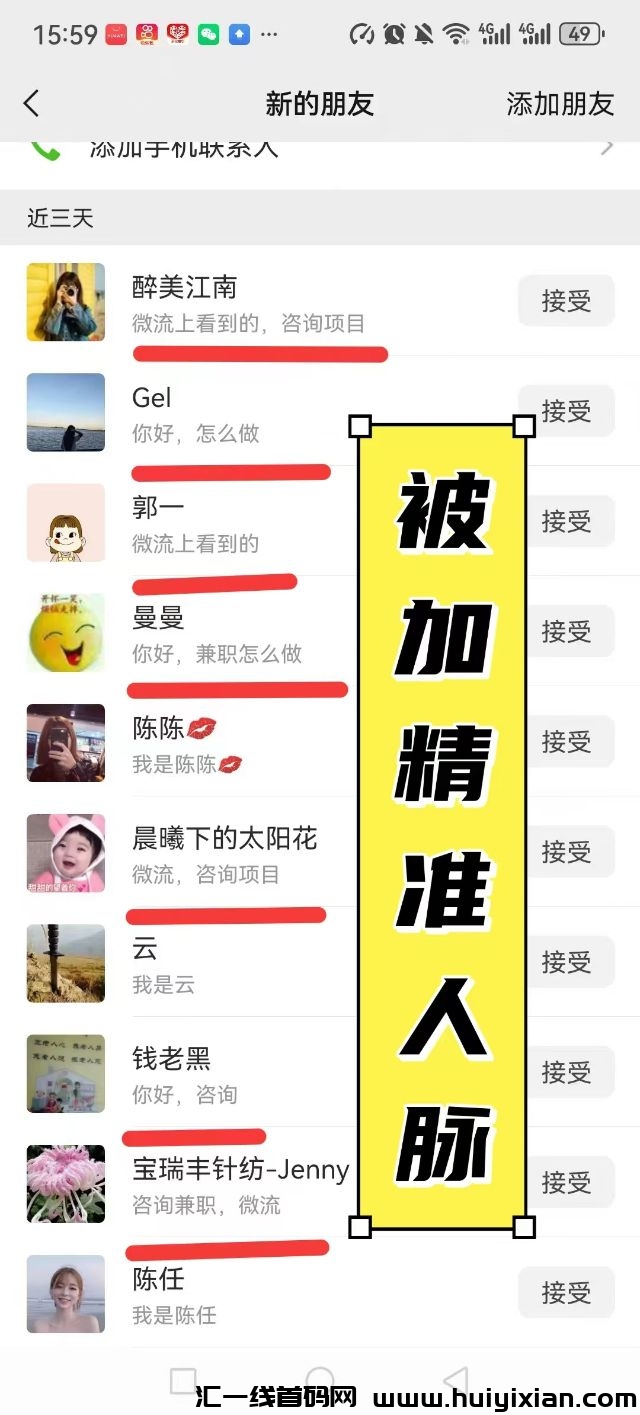
Task: Open 添加朋友 in the top bar
Action: pos(559,103)
